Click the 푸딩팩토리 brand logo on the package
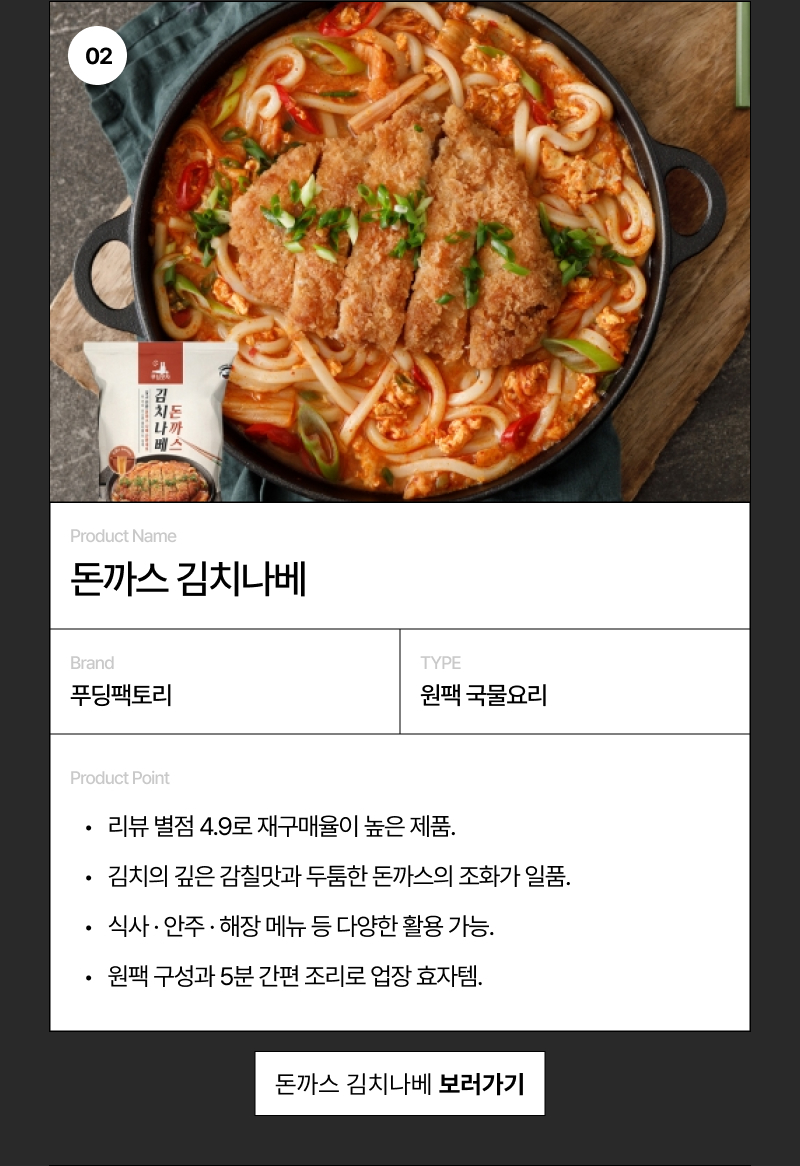The height and width of the screenshot is (1166, 800). (160, 368)
